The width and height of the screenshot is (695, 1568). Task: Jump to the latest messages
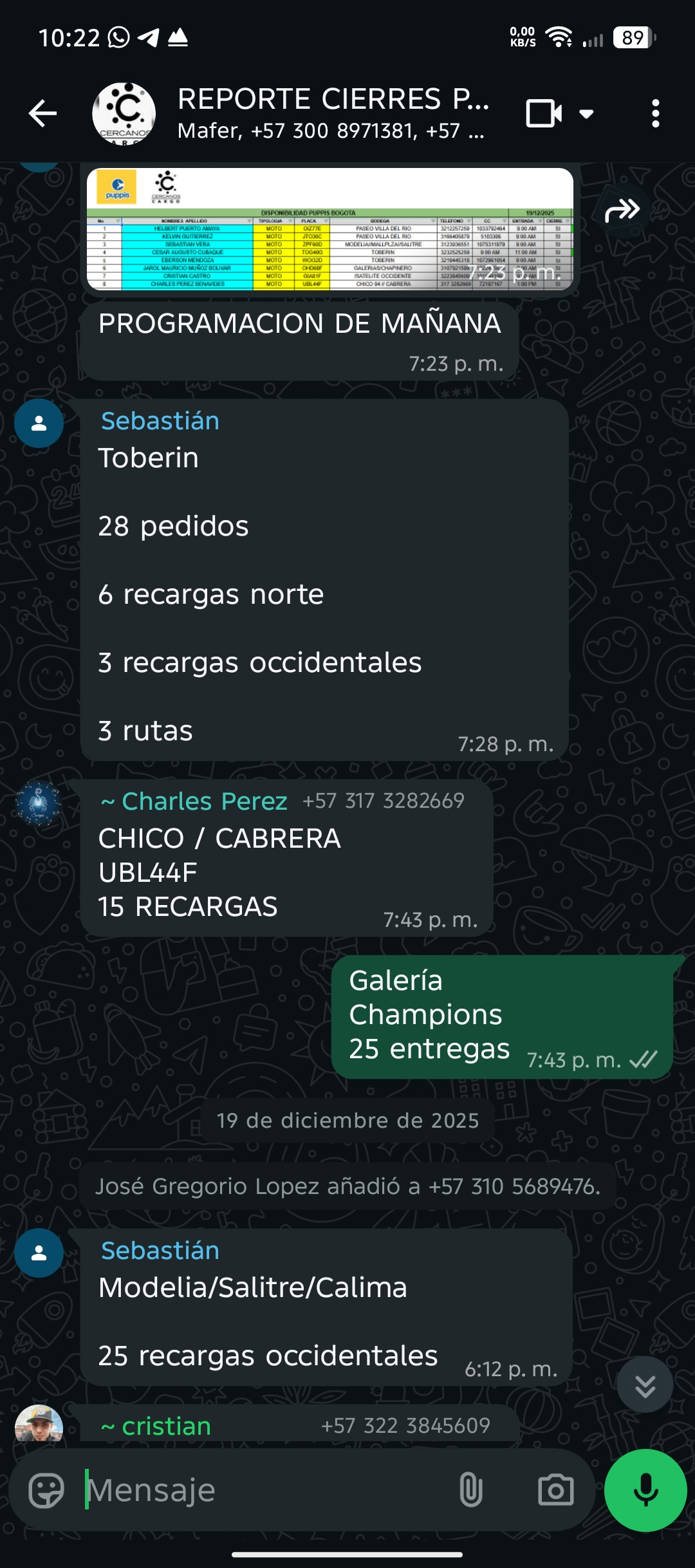click(645, 1385)
